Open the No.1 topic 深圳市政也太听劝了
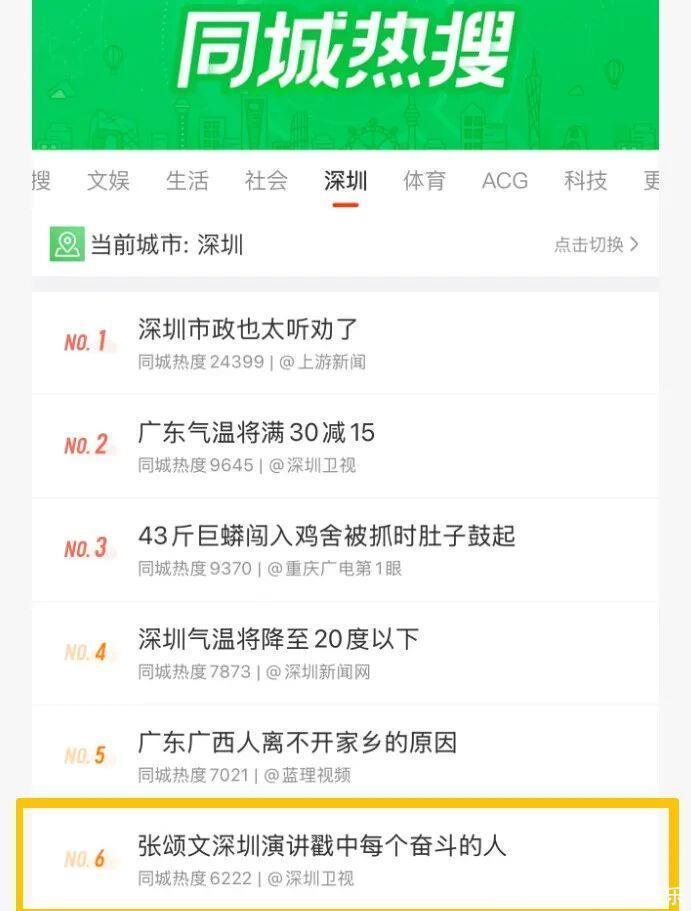This screenshot has width=691, height=911. [248, 329]
